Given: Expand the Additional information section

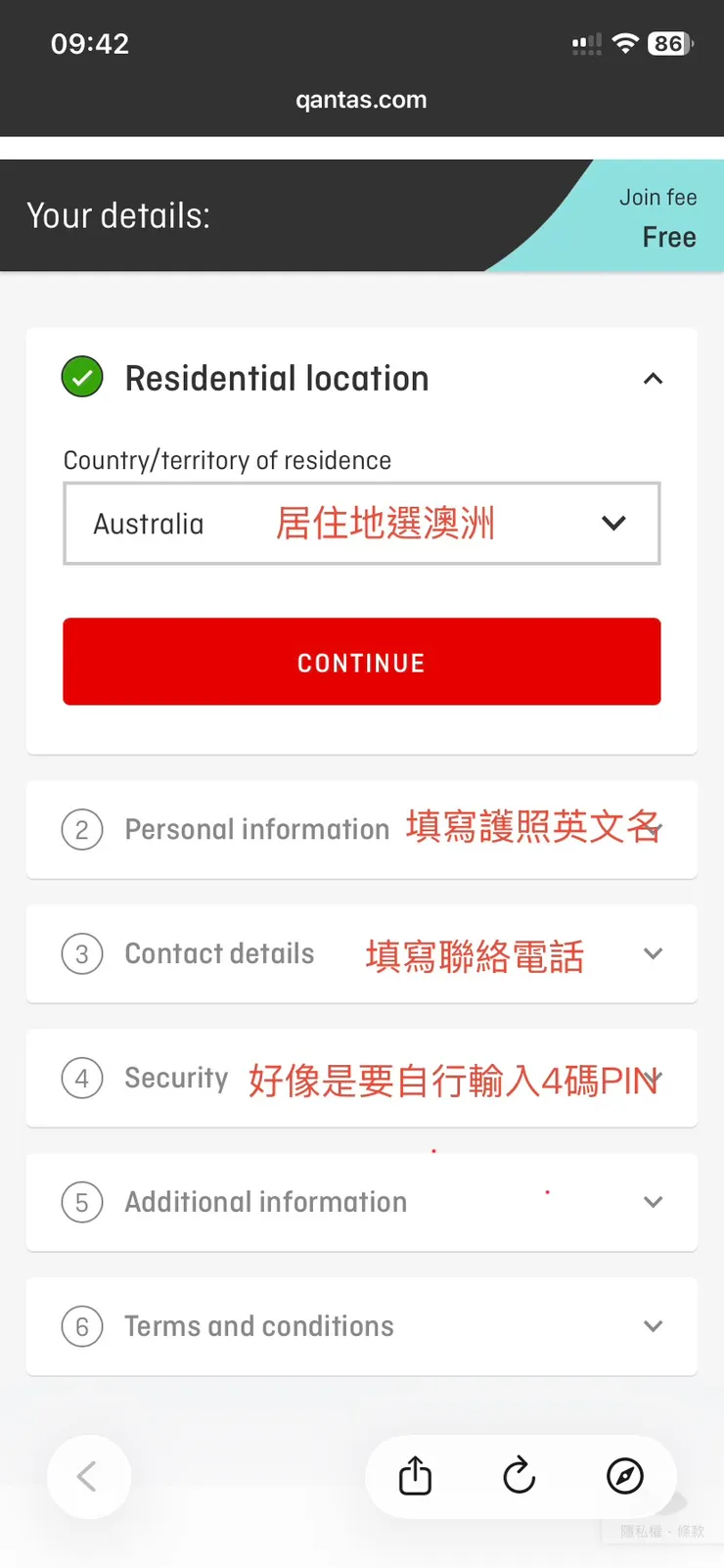Looking at the screenshot, I should click(361, 1202).
